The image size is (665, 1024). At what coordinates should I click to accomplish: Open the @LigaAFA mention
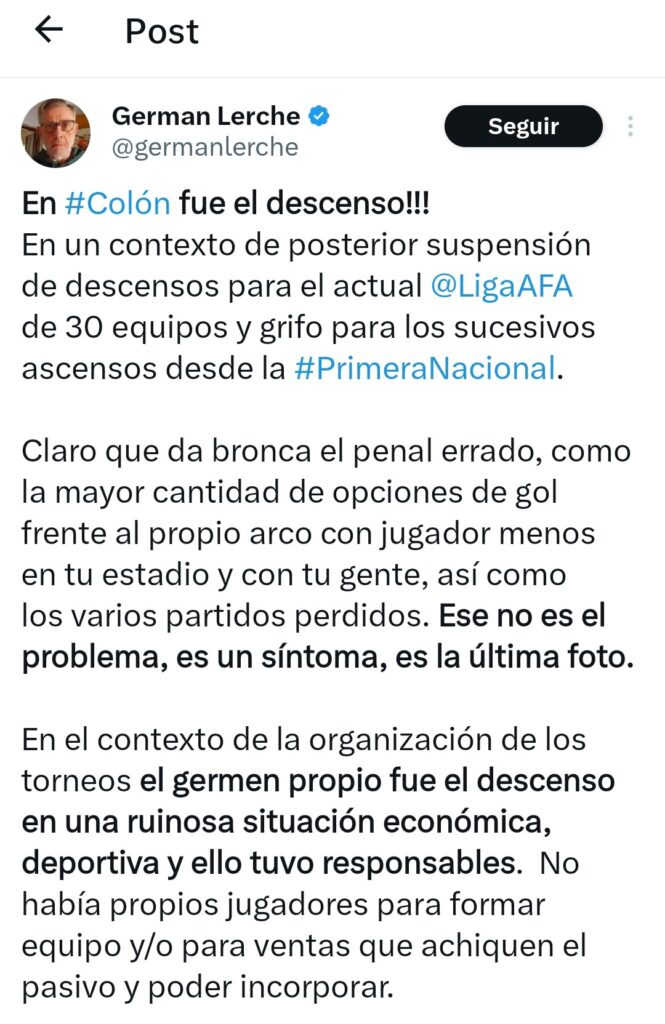[x=501, y=288]
